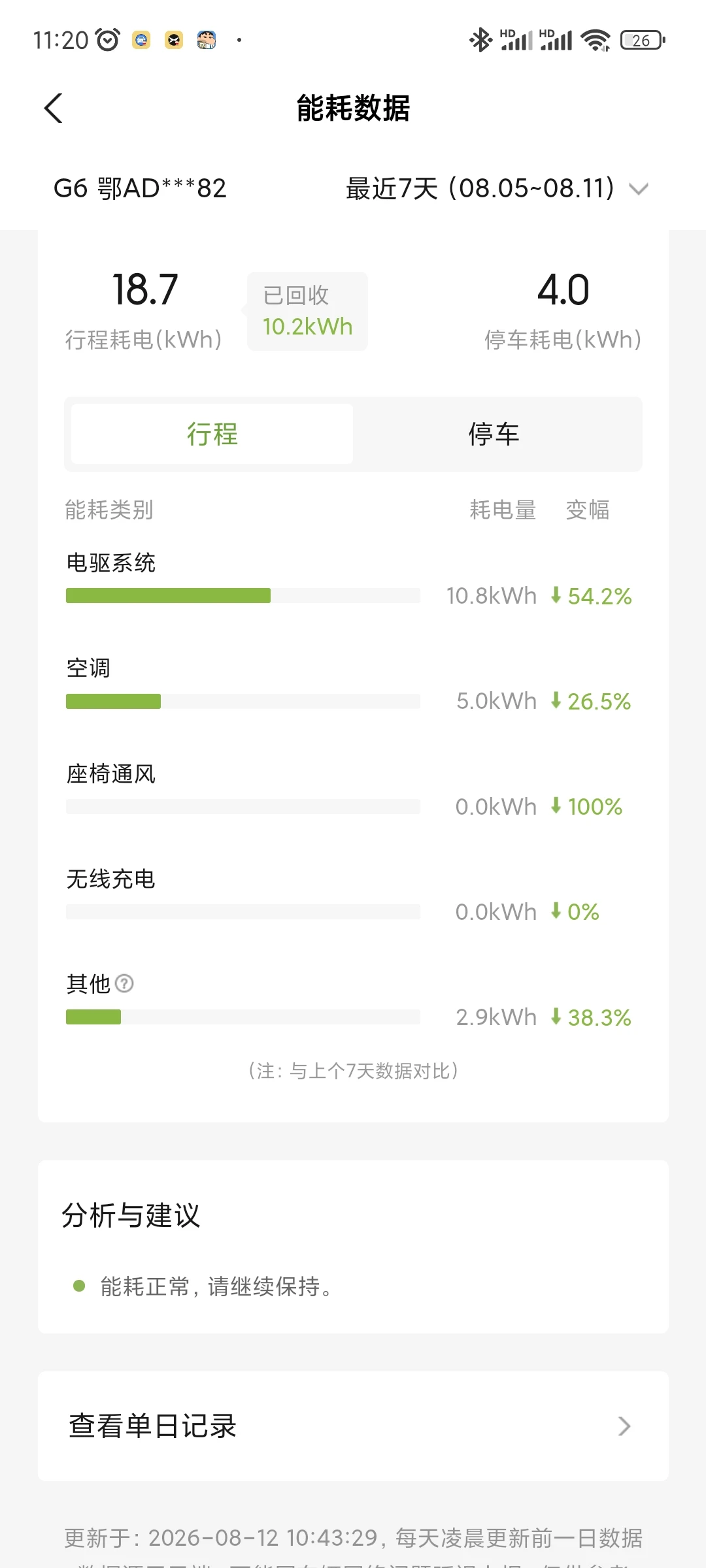Image resolution: width=706 pixels, height=1568 pixels.
Task: Open 查看单日记录 daily records
Action: point(353,1426)
